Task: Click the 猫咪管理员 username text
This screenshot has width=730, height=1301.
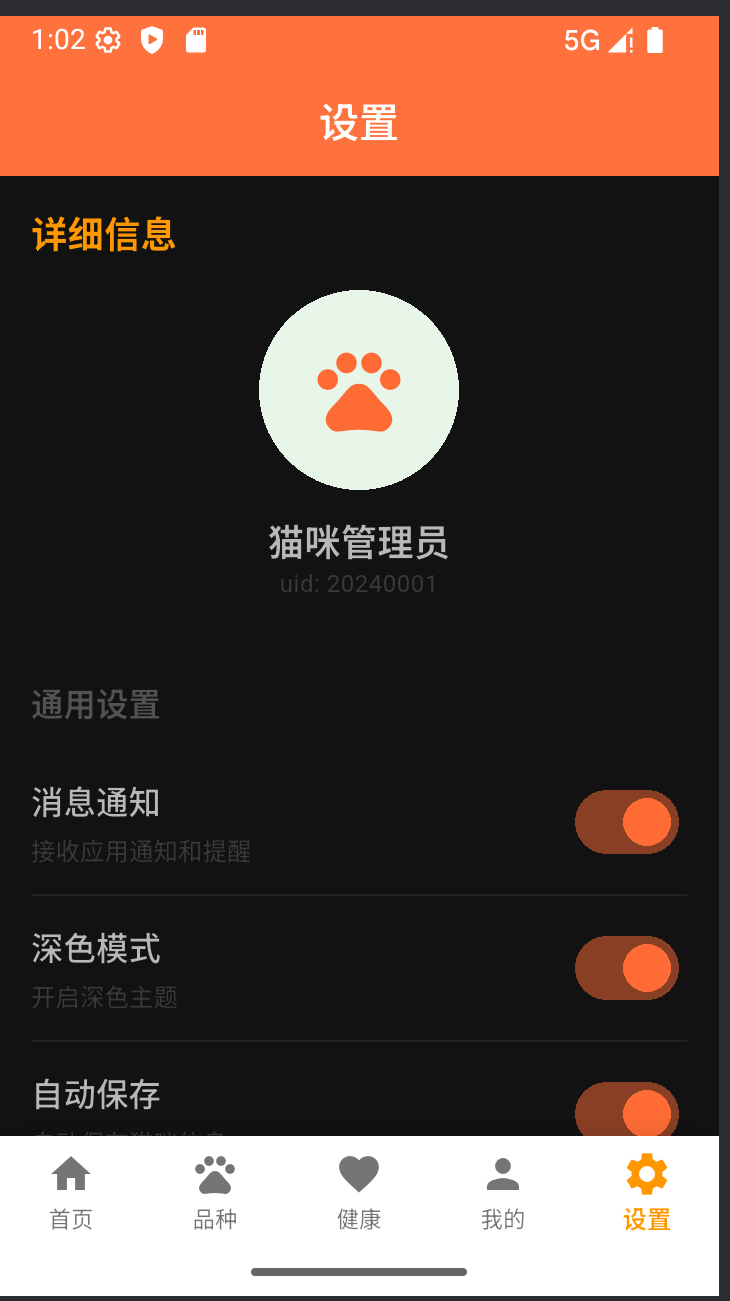Action: (359, 545)
